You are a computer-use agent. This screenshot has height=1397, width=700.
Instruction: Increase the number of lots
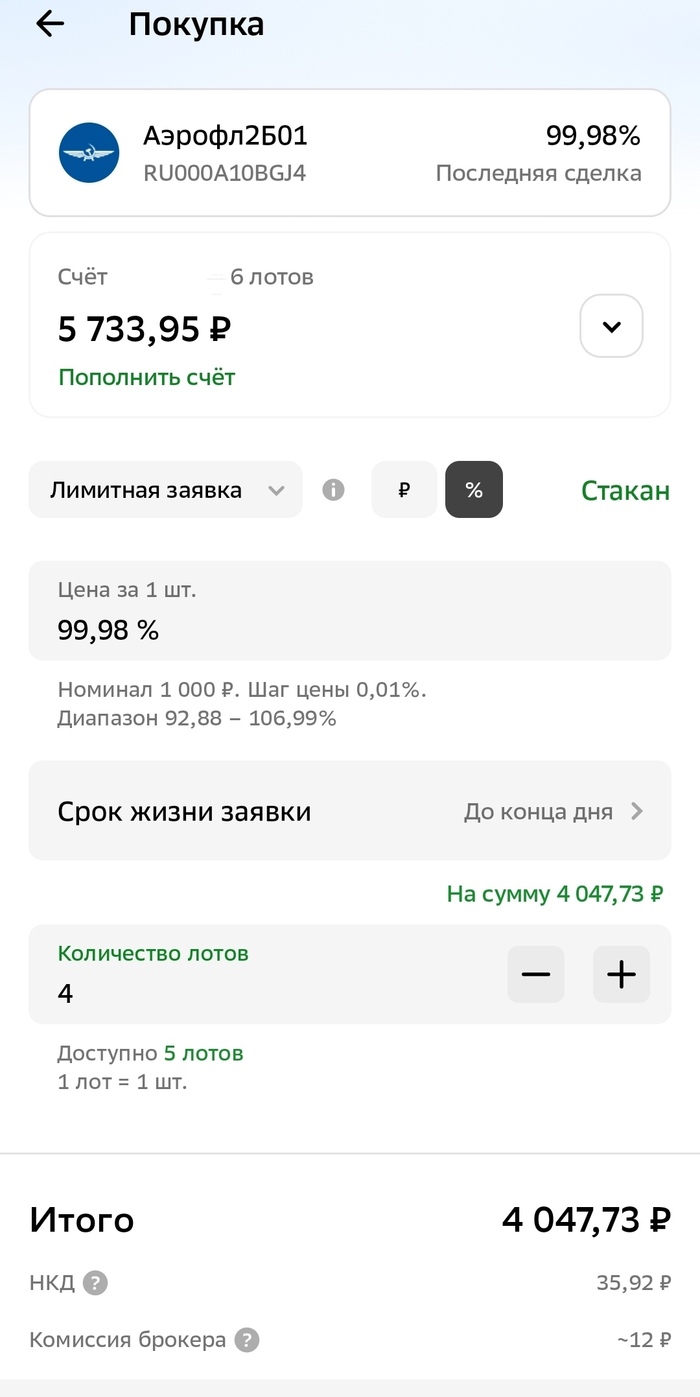point(621,974)
